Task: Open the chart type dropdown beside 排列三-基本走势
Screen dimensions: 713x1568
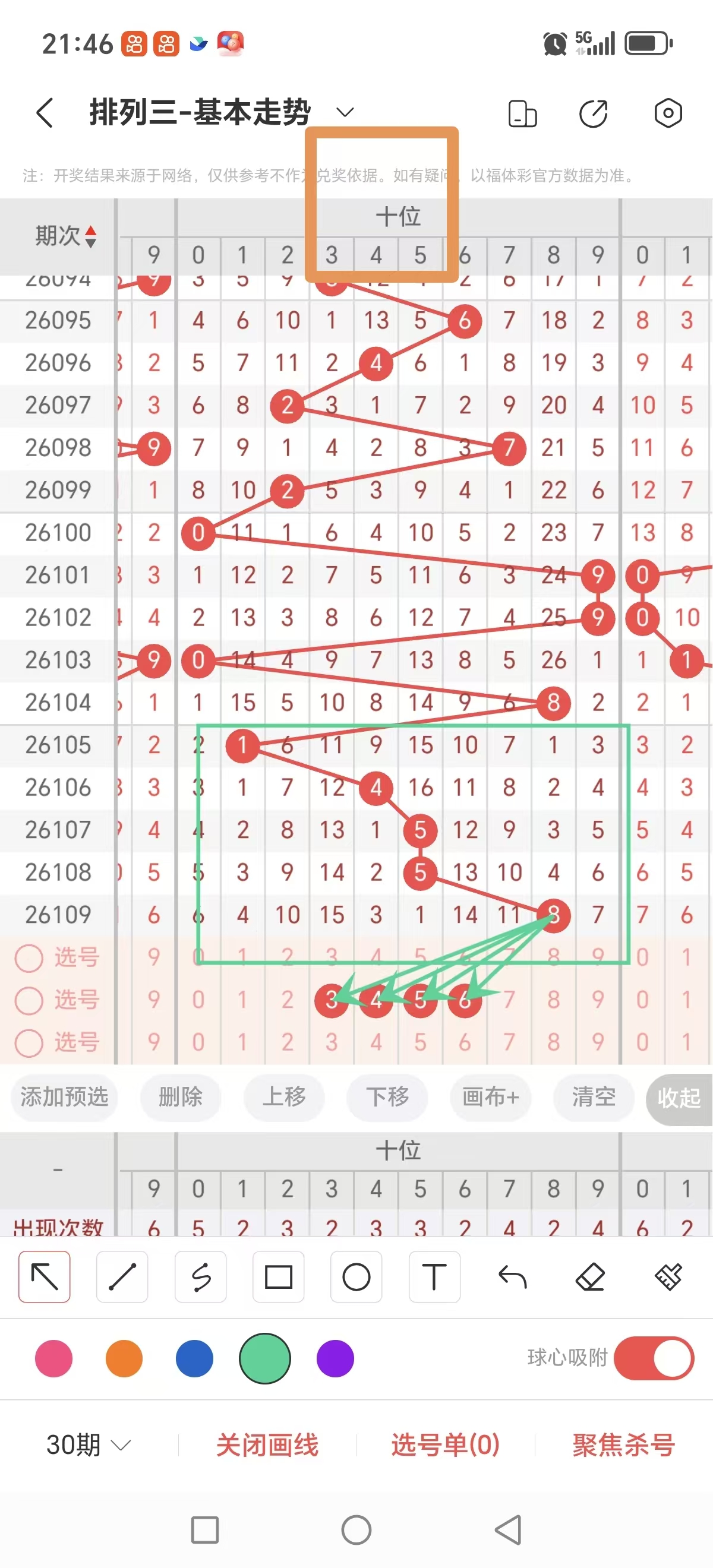Action: pyautogui.click(x=344, y=113)
